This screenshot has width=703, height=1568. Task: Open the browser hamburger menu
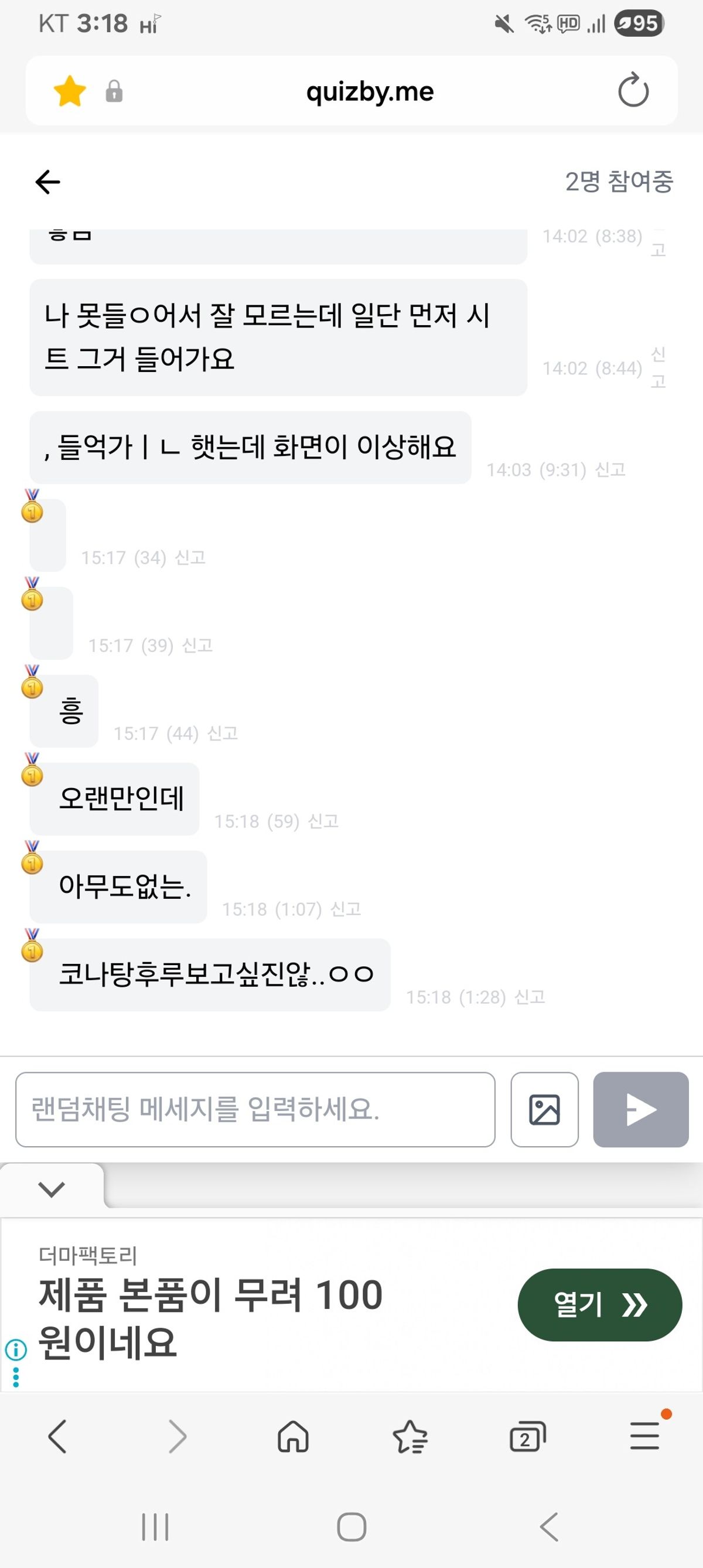[644, 1438]
